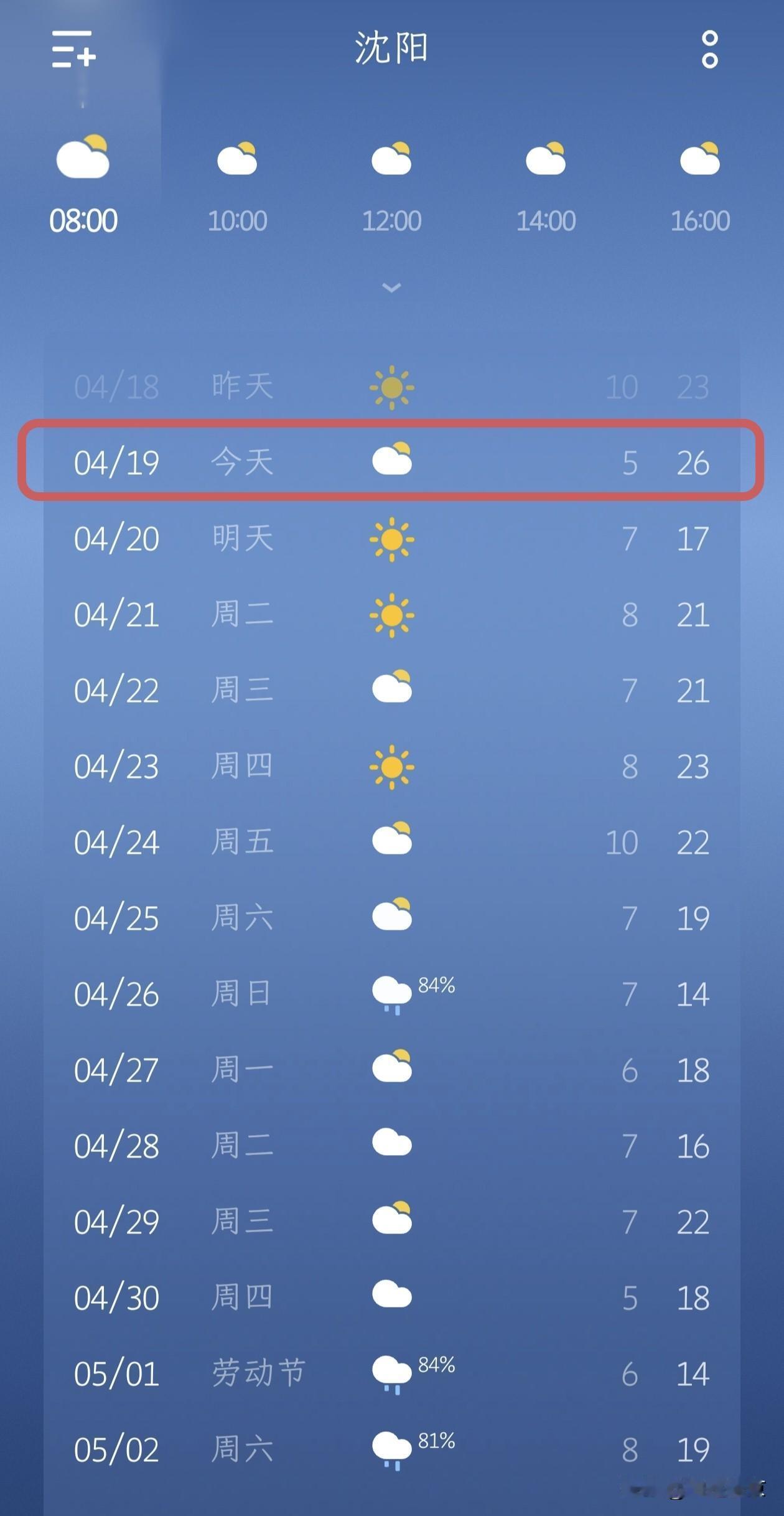Select the 08:00 cloudy weather icon

pos(83,157)
